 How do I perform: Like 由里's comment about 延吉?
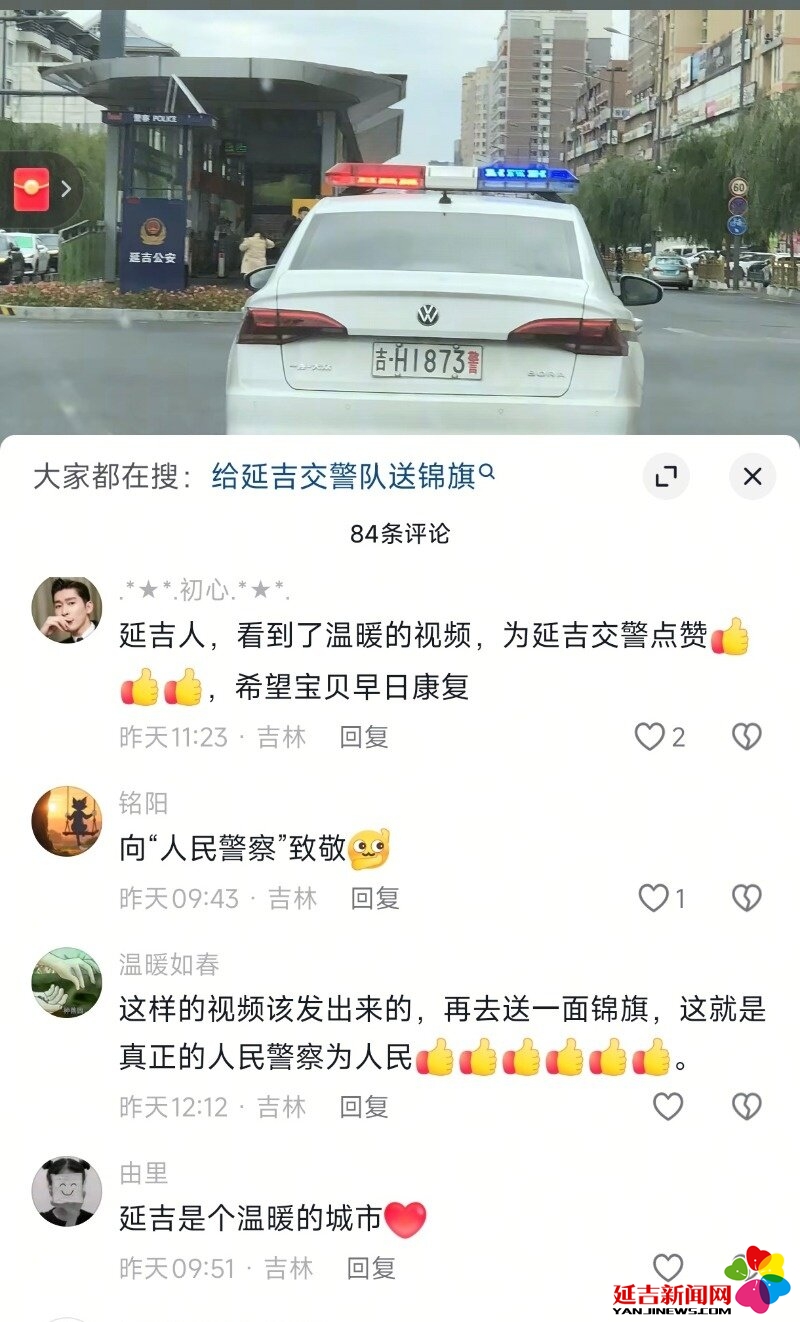click(x=667, y=1266)
